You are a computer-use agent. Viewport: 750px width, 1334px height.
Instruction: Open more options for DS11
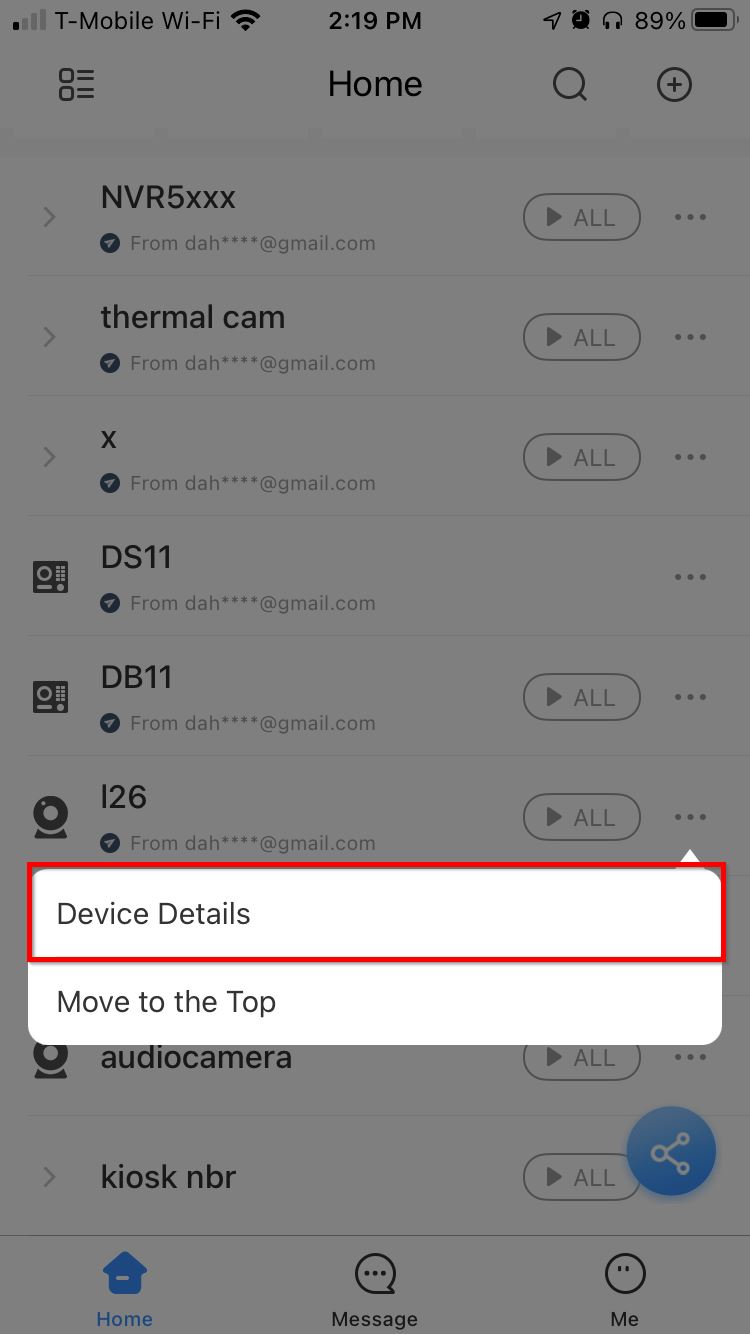coord(690,577)
